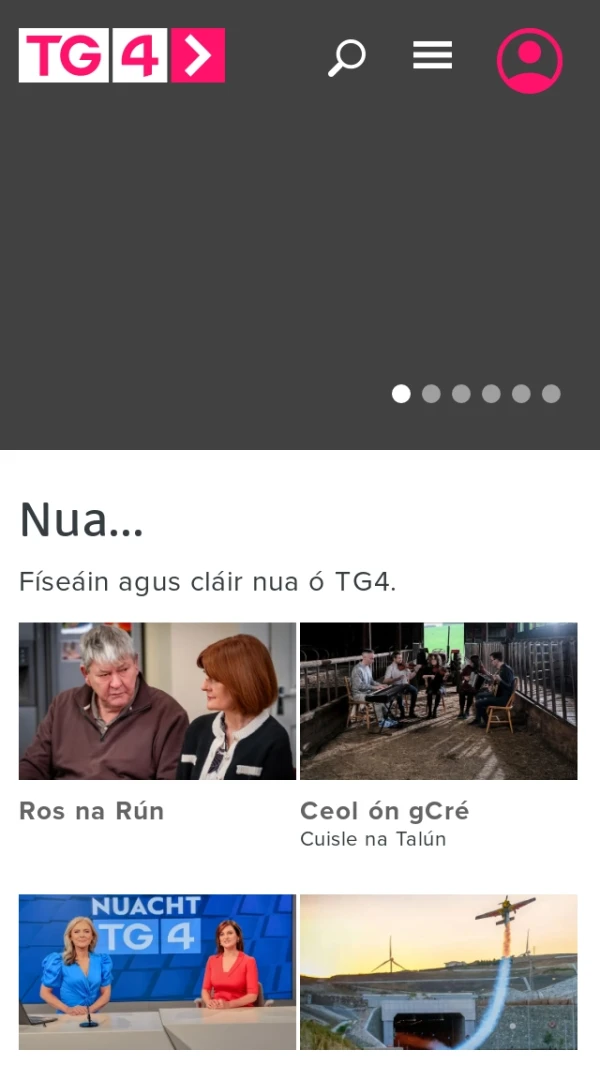Jump to the second carousel slide dot

coord(431,394)
